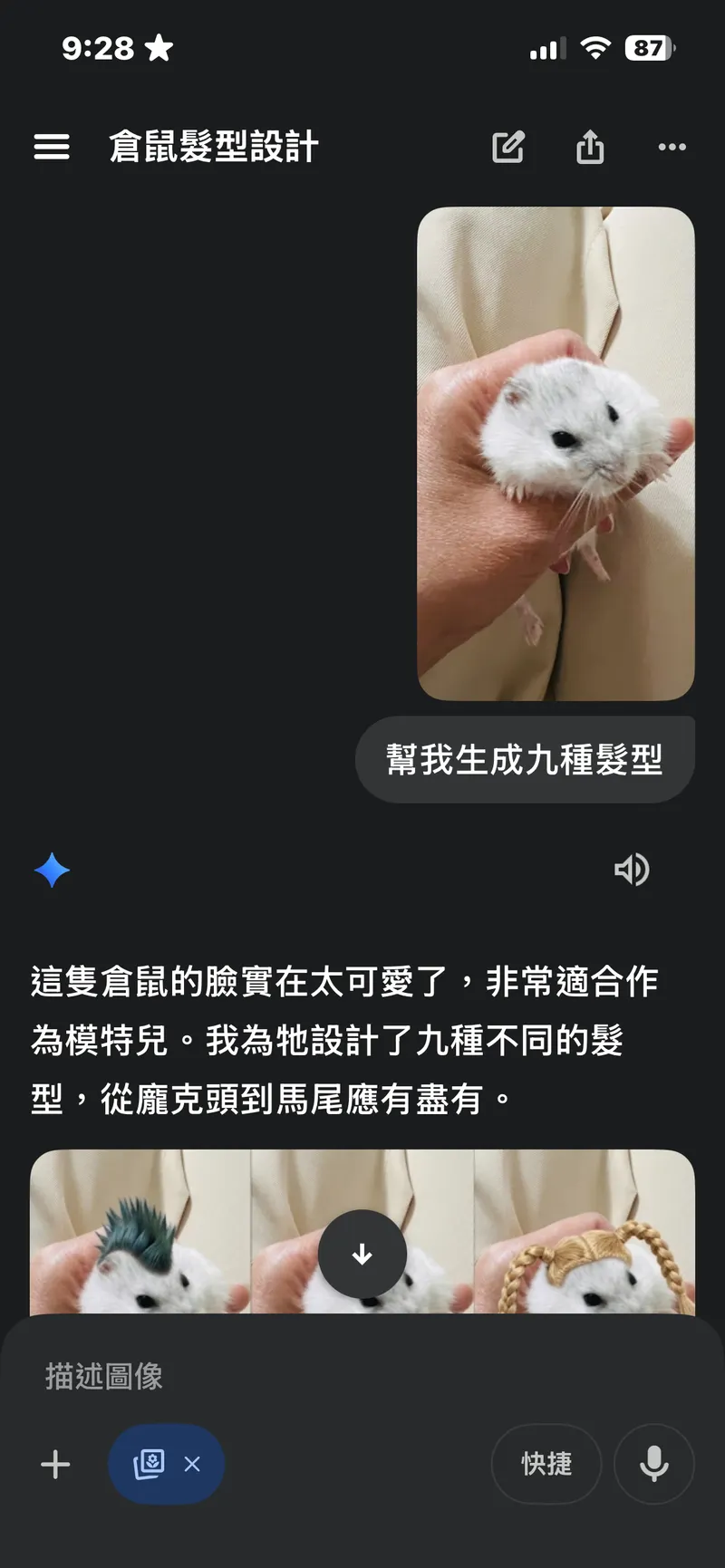Share this conversation
Viewport: 725px width, 1568px height.
point(590,147)
